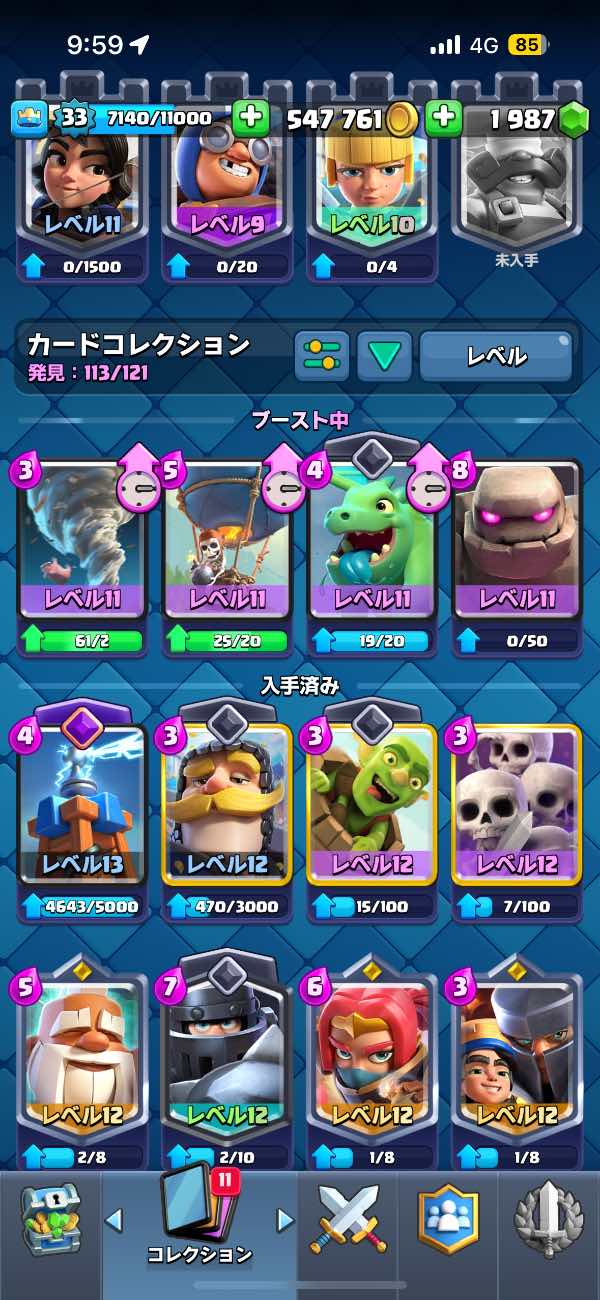This screenshot has height=1300, width=600.
Task: Open the Tesla tower level 13 card
Action: tap(82, 810)
